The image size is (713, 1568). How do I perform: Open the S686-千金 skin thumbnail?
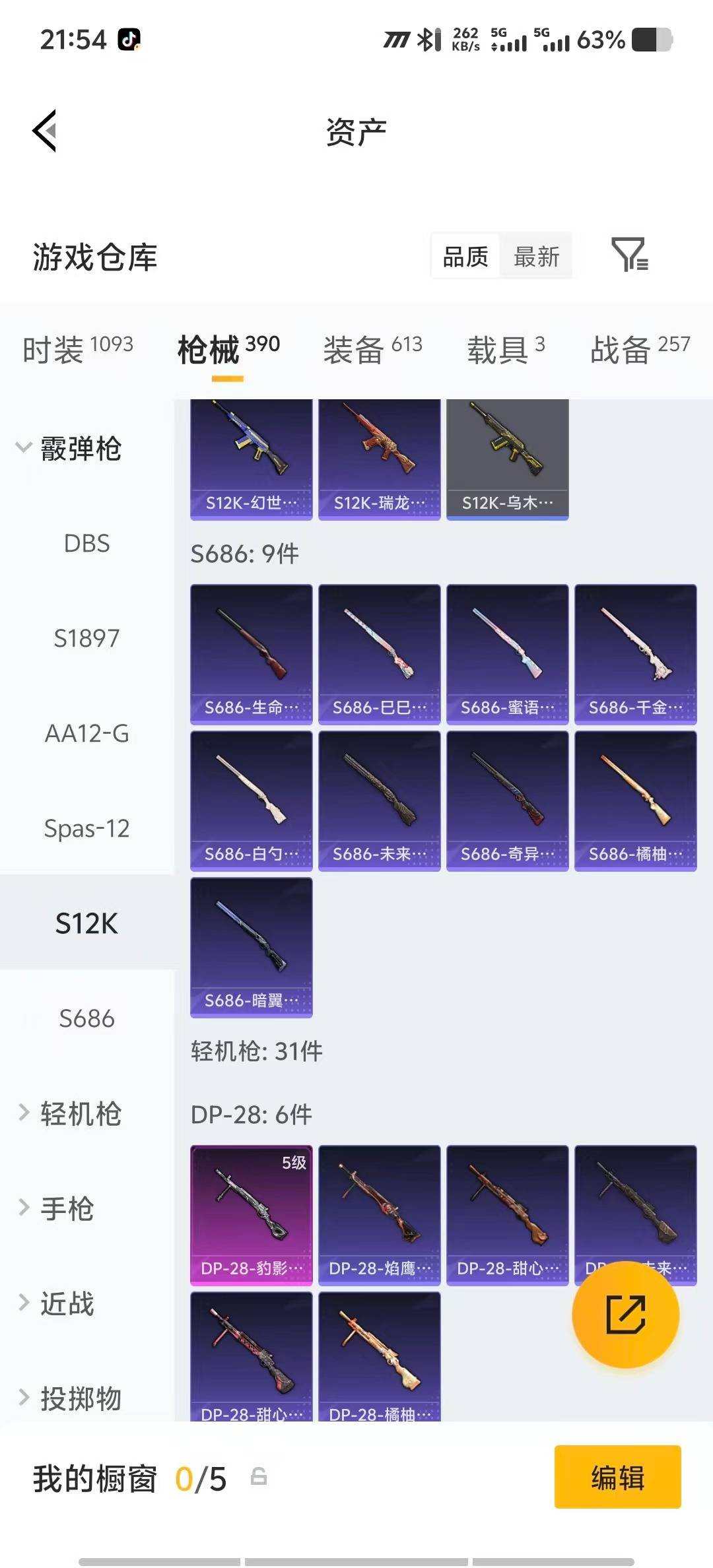pyautogui.click(x=635, y=650)
